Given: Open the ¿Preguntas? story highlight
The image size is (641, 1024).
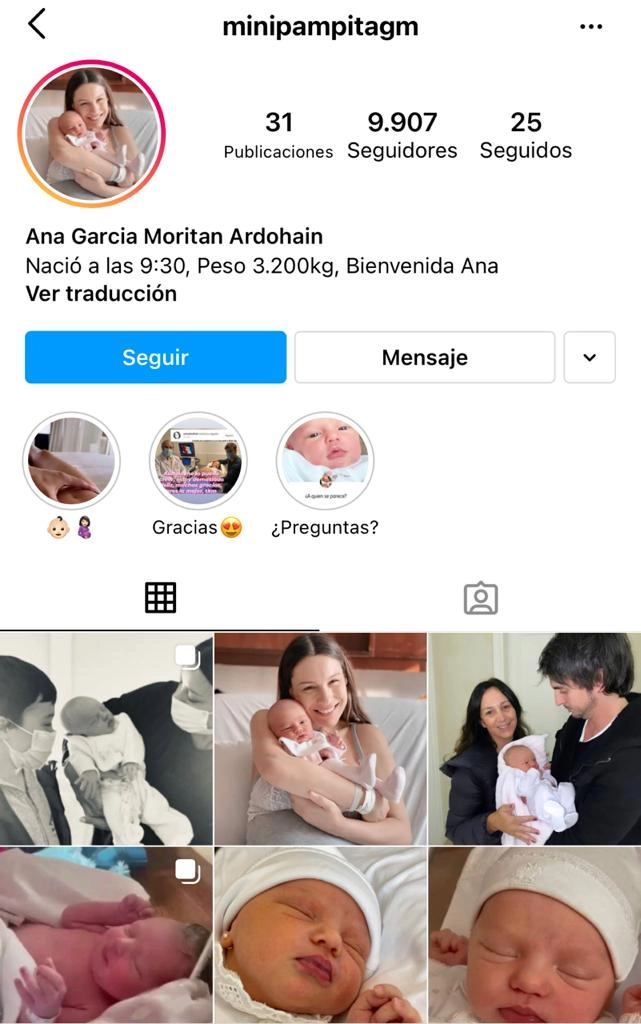Looking at the screenshot, I should point(324,461).
